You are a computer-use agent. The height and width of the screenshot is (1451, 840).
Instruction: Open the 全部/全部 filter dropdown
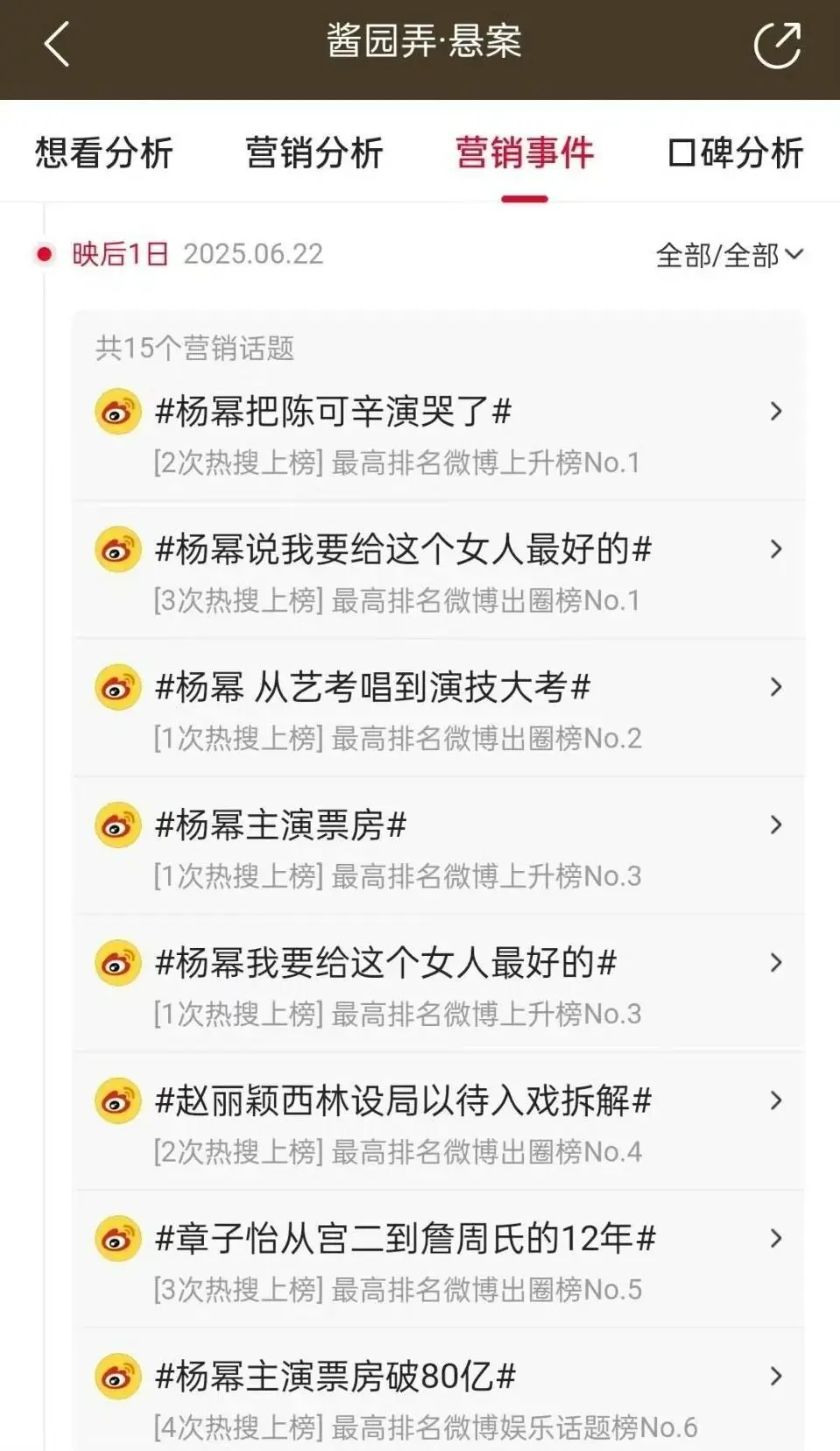pos(730,255)
